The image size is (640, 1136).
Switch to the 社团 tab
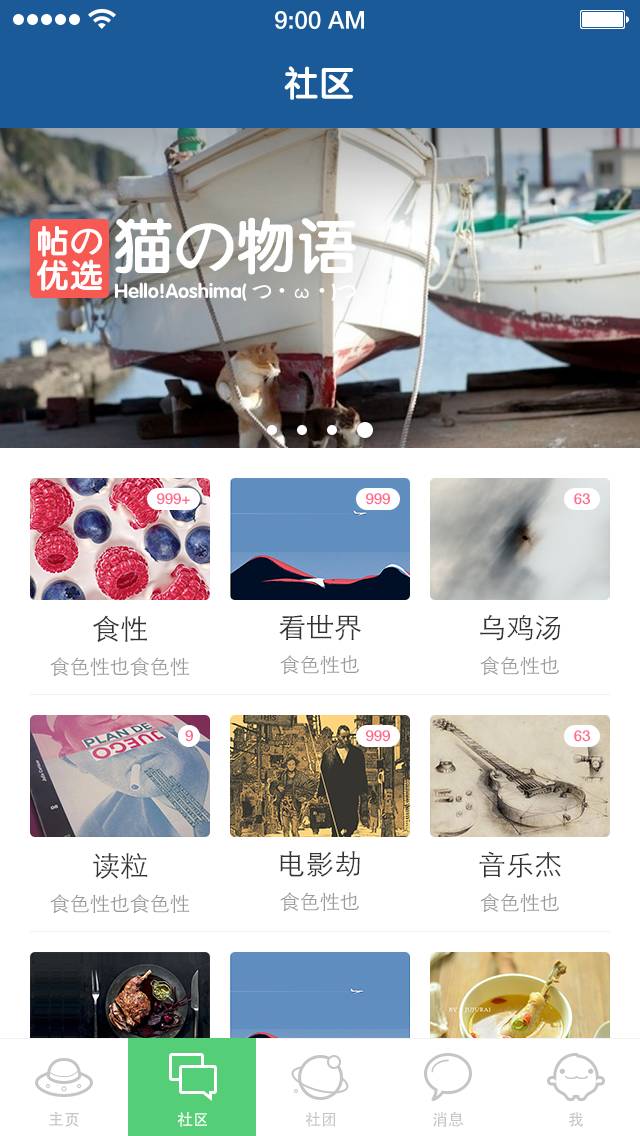[320, 1088]
